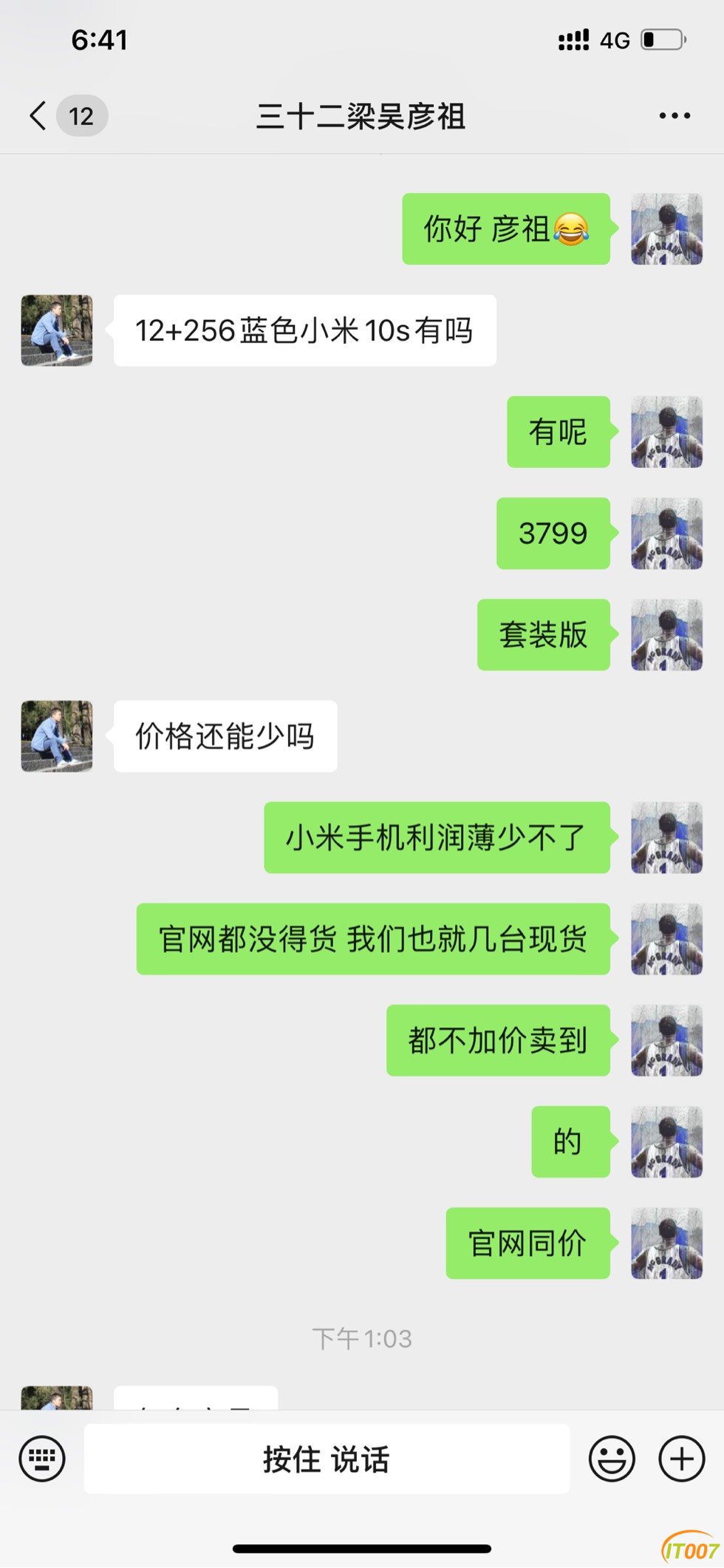The height and width of the screenshot is (1568, 724).
Task: Switch to keyboard text input
Action: [x=42, y=1459]
